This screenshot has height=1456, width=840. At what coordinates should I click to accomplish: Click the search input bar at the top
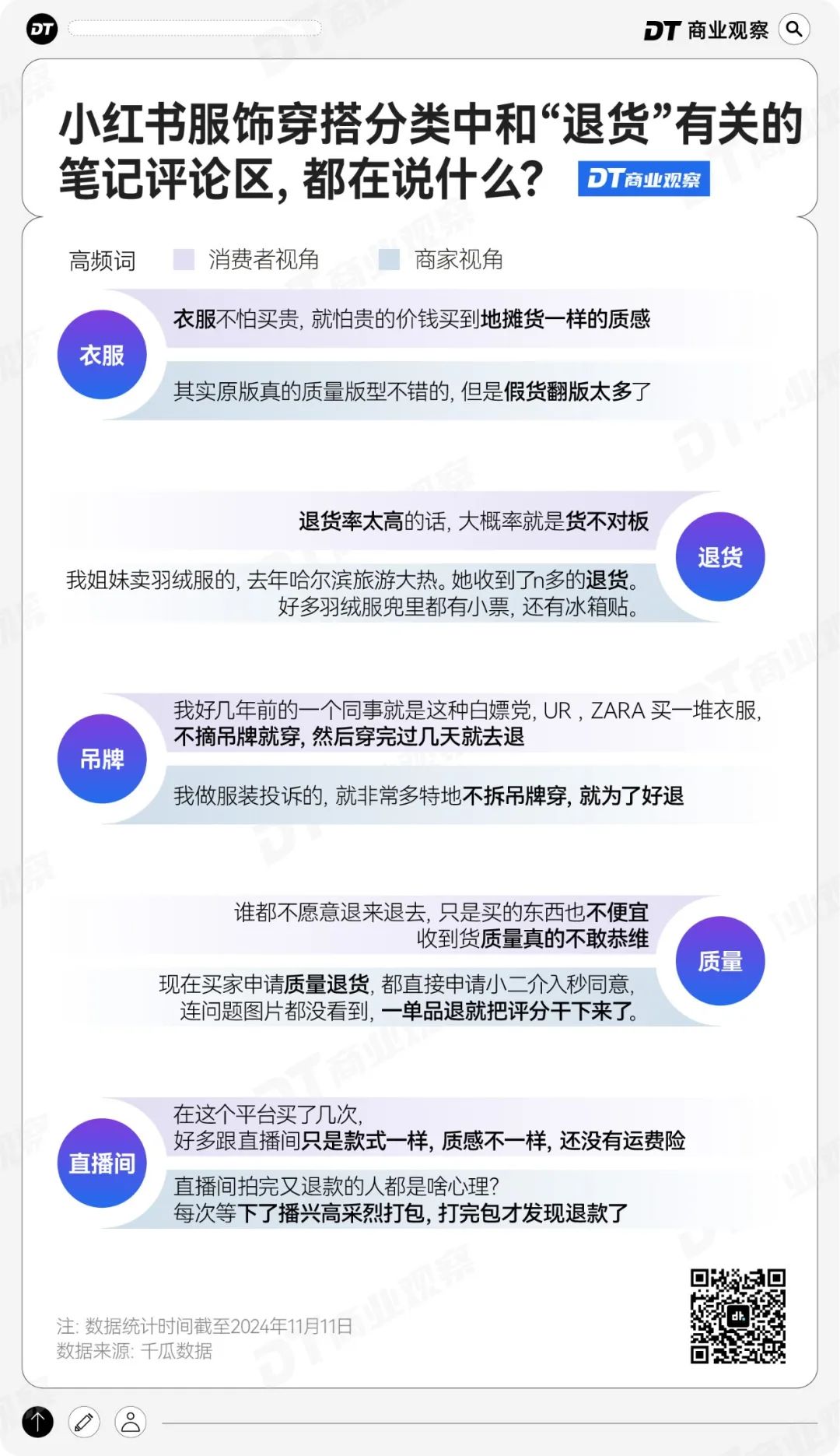[194, 30]
